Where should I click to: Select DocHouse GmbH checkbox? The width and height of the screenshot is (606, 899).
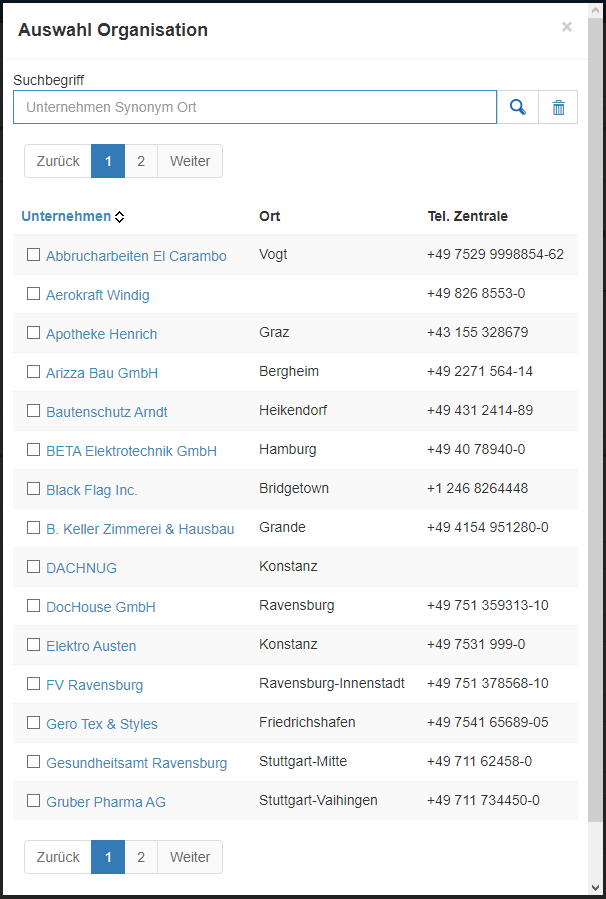(x=33, y=605)
